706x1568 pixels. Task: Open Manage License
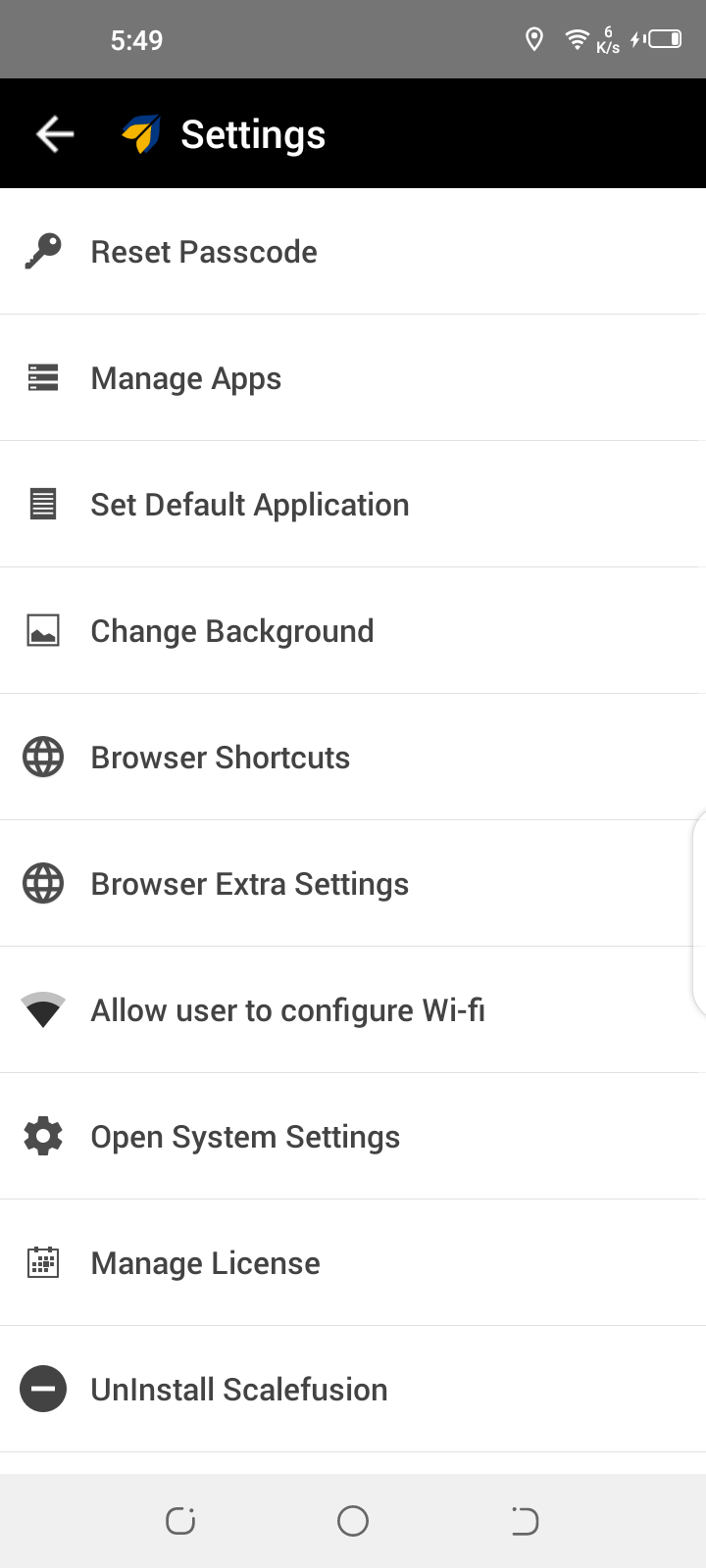(x=353, y=1263)
